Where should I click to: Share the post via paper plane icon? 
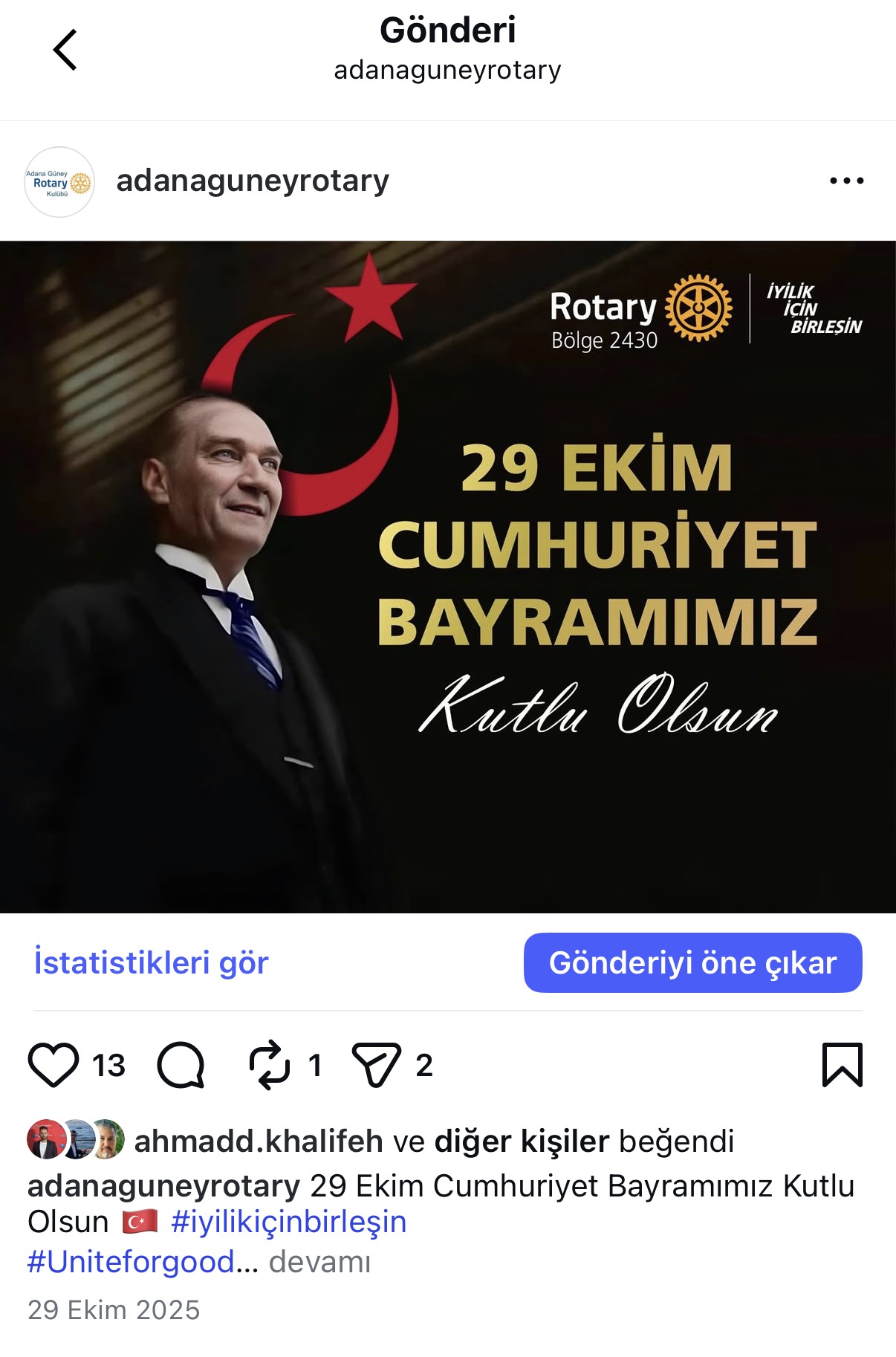[x=376, y=1065]
